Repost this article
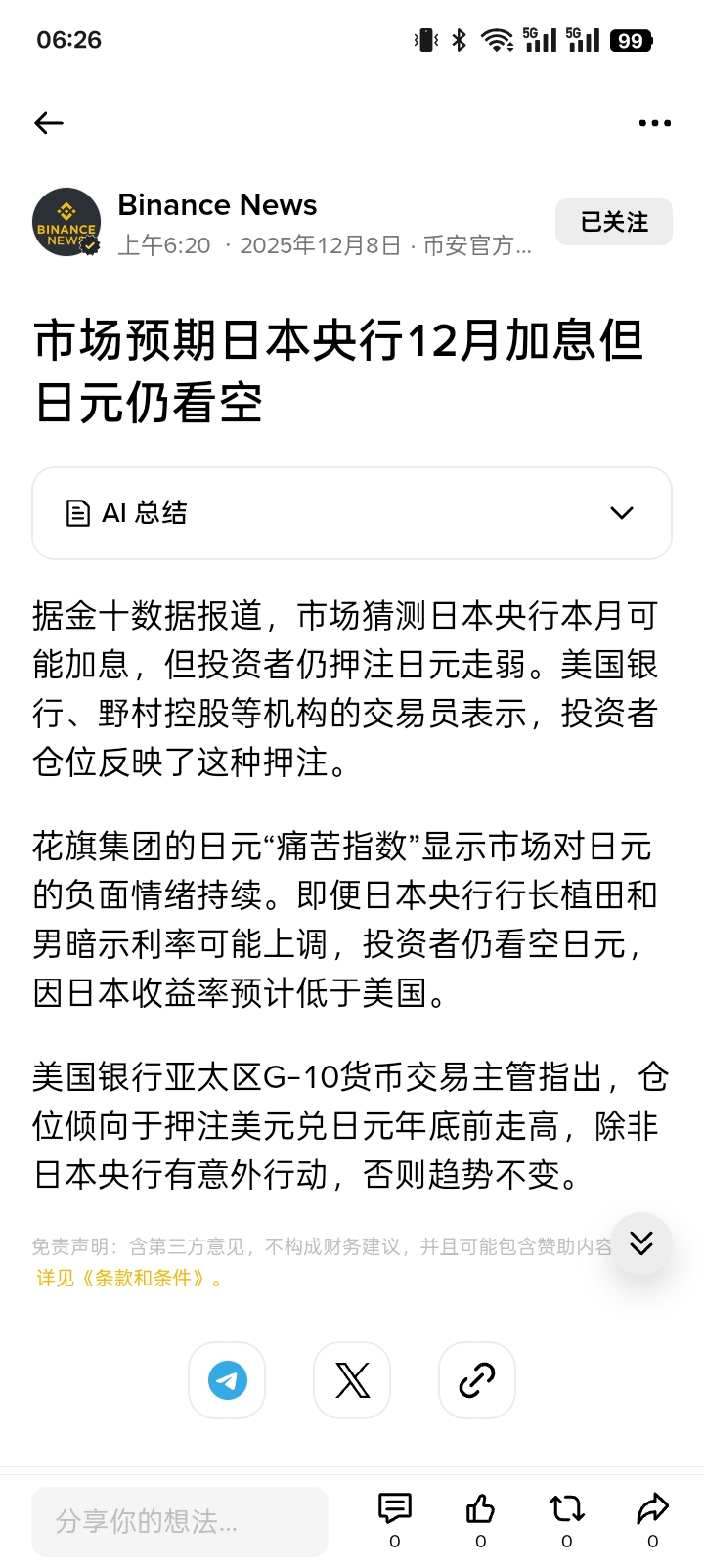Screen dimensions: 704x1568 (x=566, y=1509)
